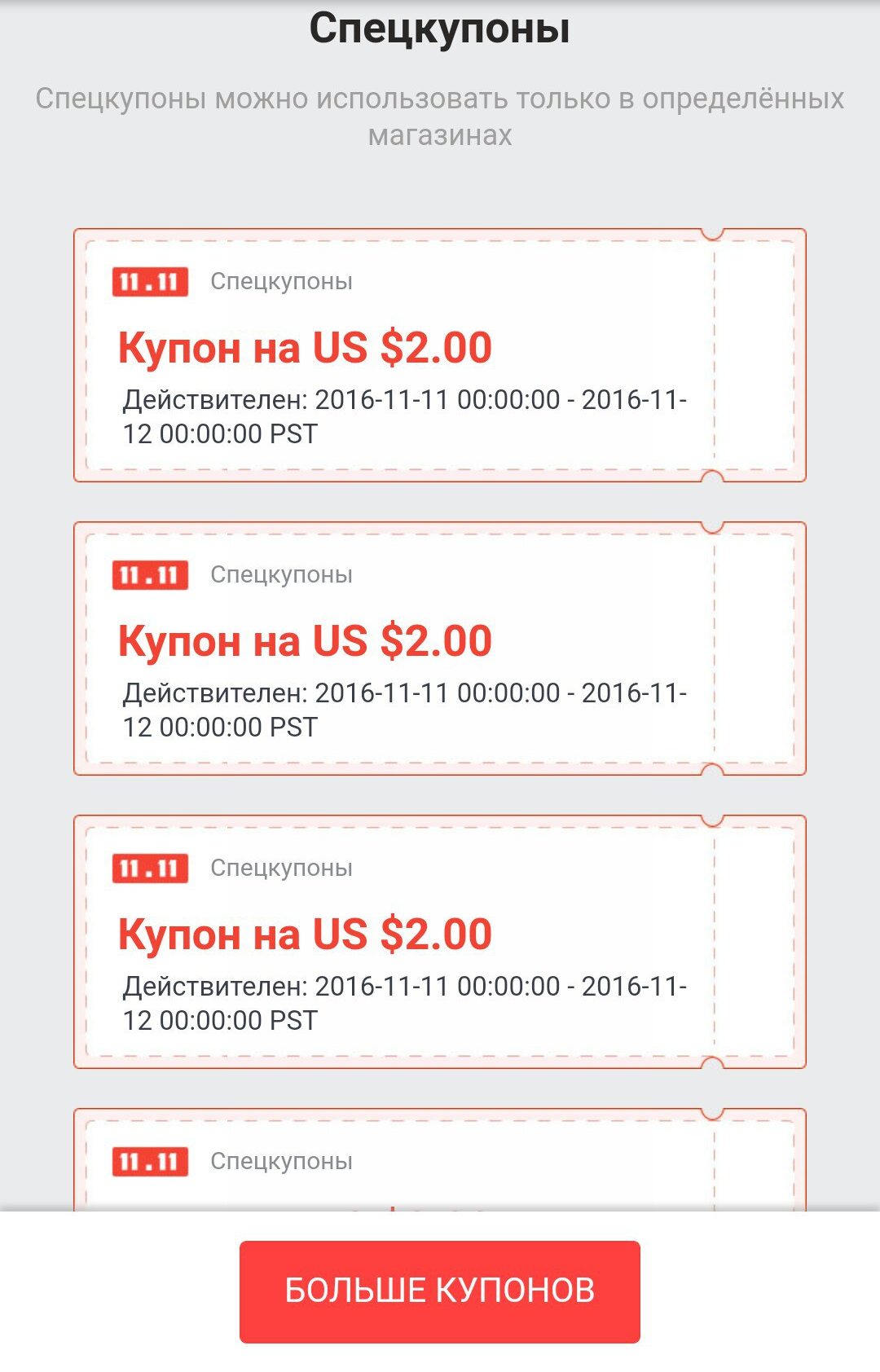Tap the БОЛЬШЕ КУПОНОВ button
Screen dimensions: 880x1372
coord(439,1291)
